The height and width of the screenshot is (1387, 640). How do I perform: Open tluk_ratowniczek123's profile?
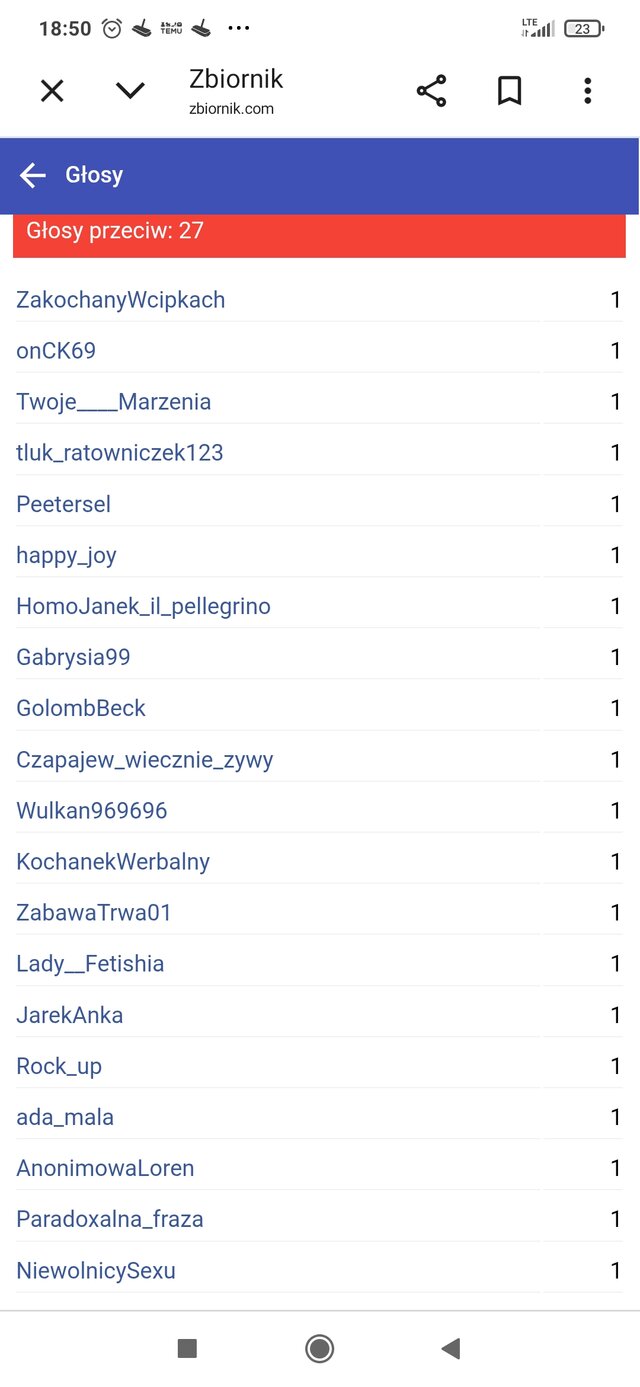click(120, 453)
